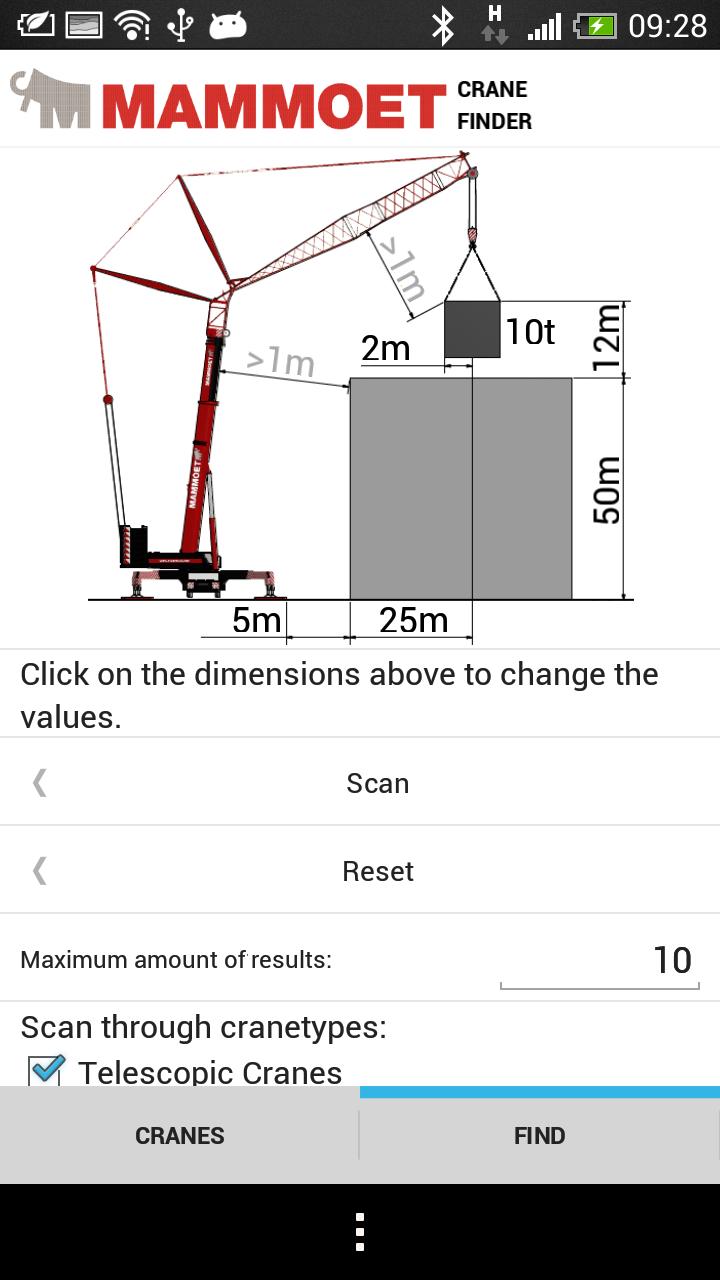Screen dimensions: 720x1280
Task: Edit the 12m load height dimension
Action: 607,338
